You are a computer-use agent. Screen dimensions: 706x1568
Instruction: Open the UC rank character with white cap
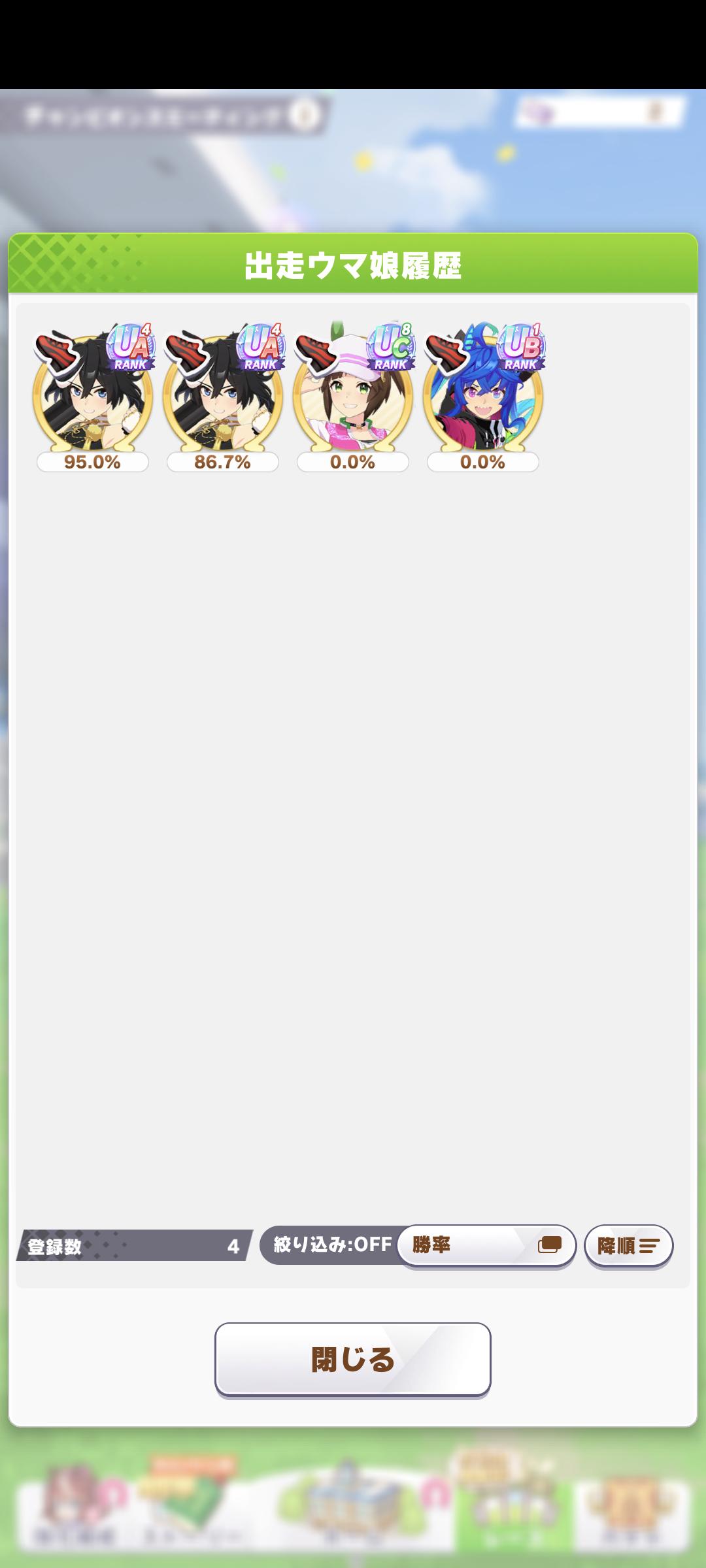tap(352, 397)
